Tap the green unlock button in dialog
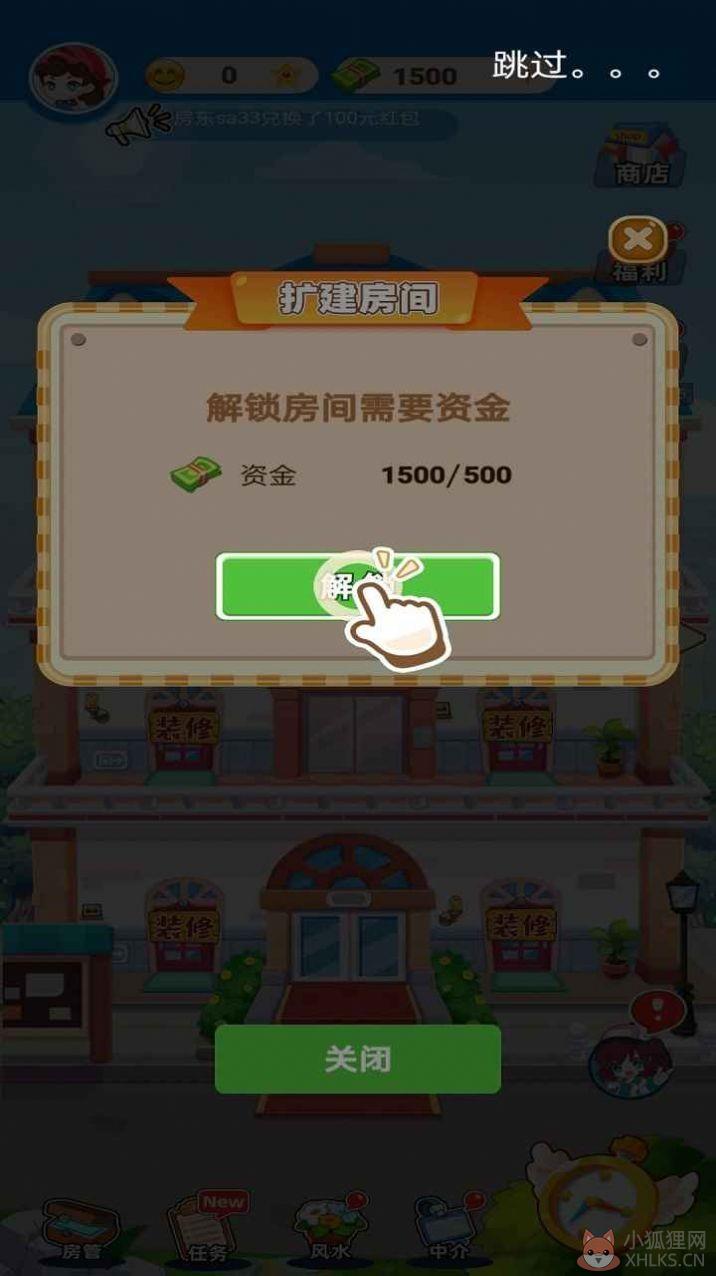Viewport: 716px width, 1276px height. click(357, 586)
